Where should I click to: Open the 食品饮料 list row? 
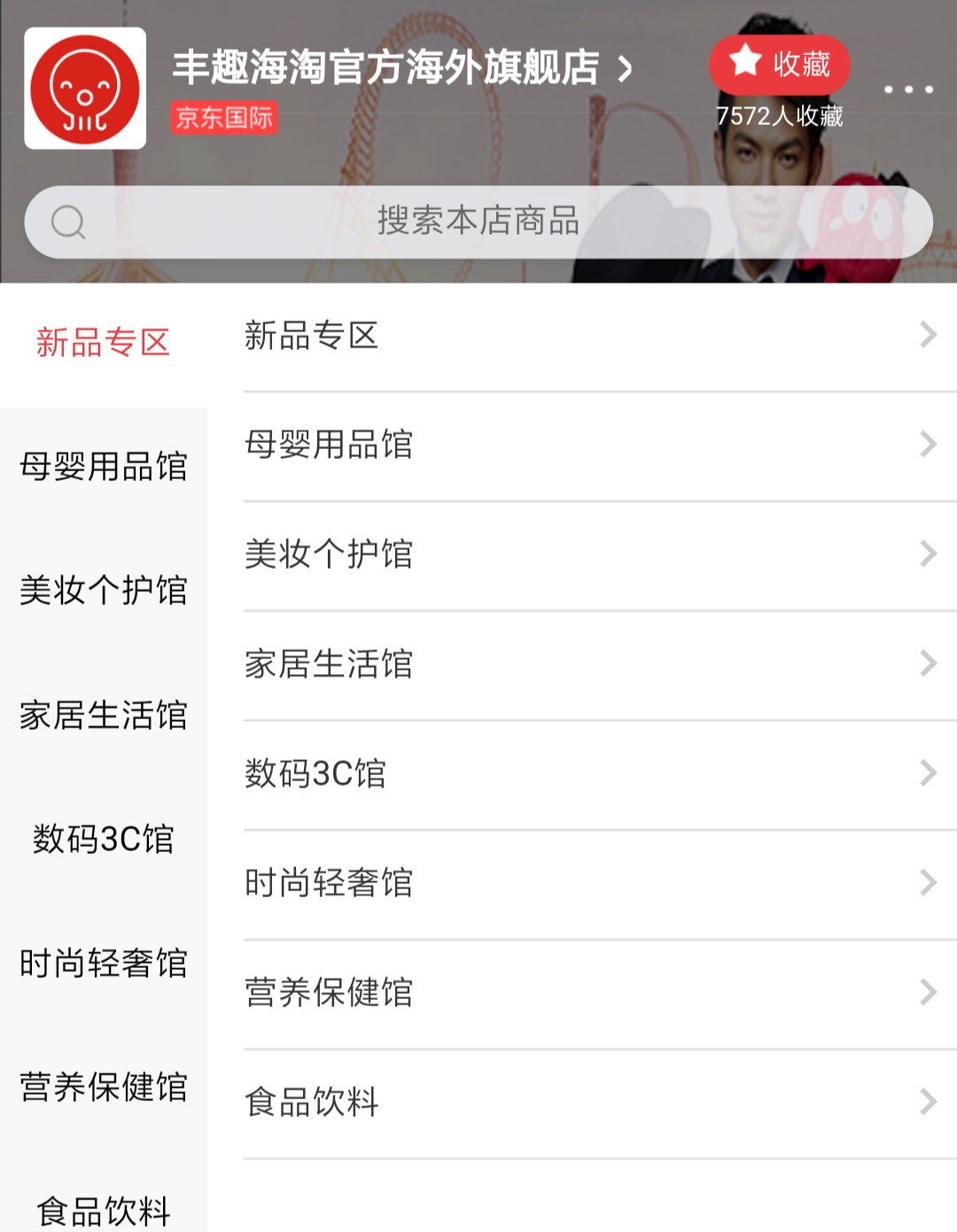click(x=589, y=1102)
